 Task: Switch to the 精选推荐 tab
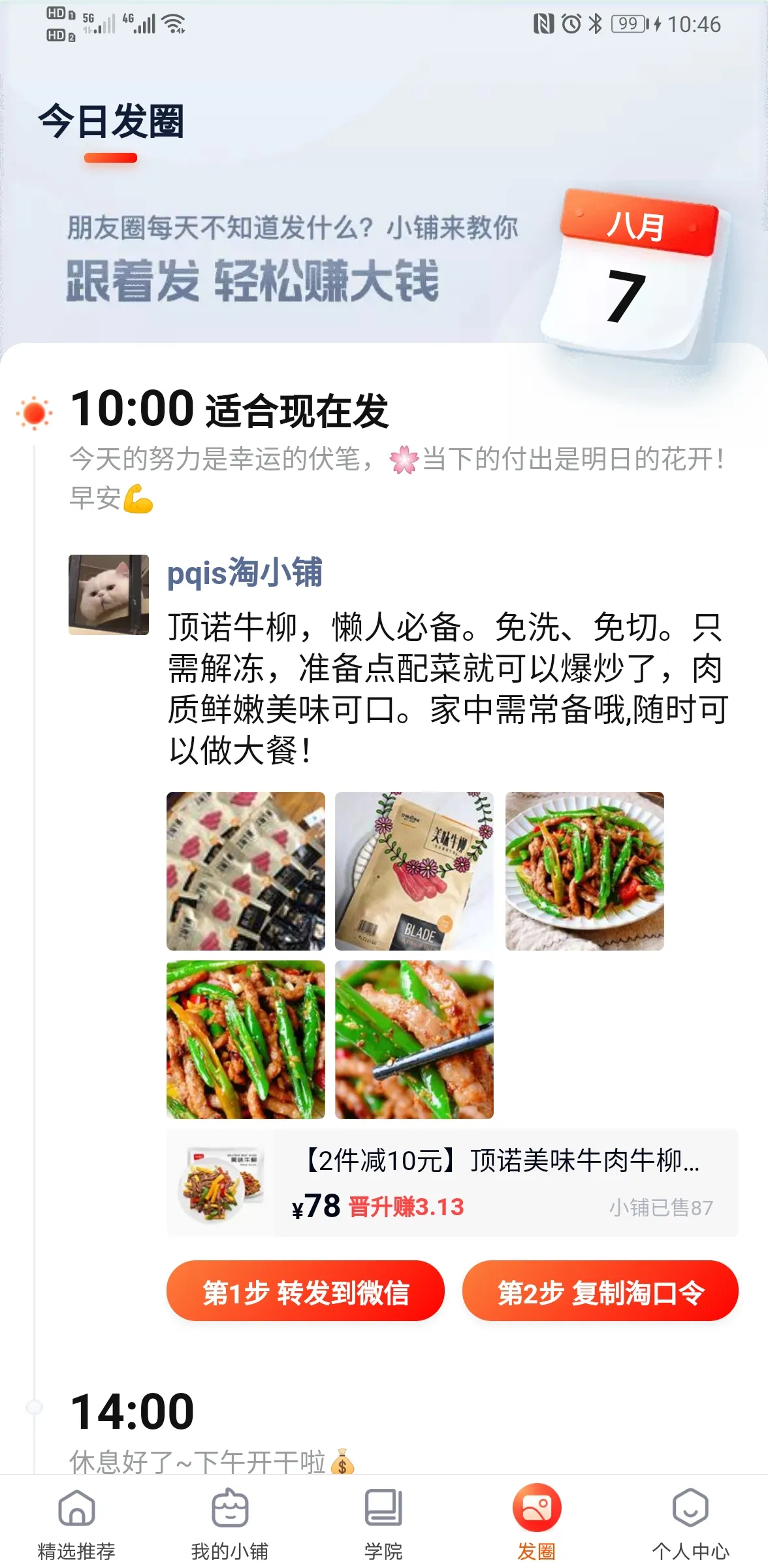[76, 1524]
